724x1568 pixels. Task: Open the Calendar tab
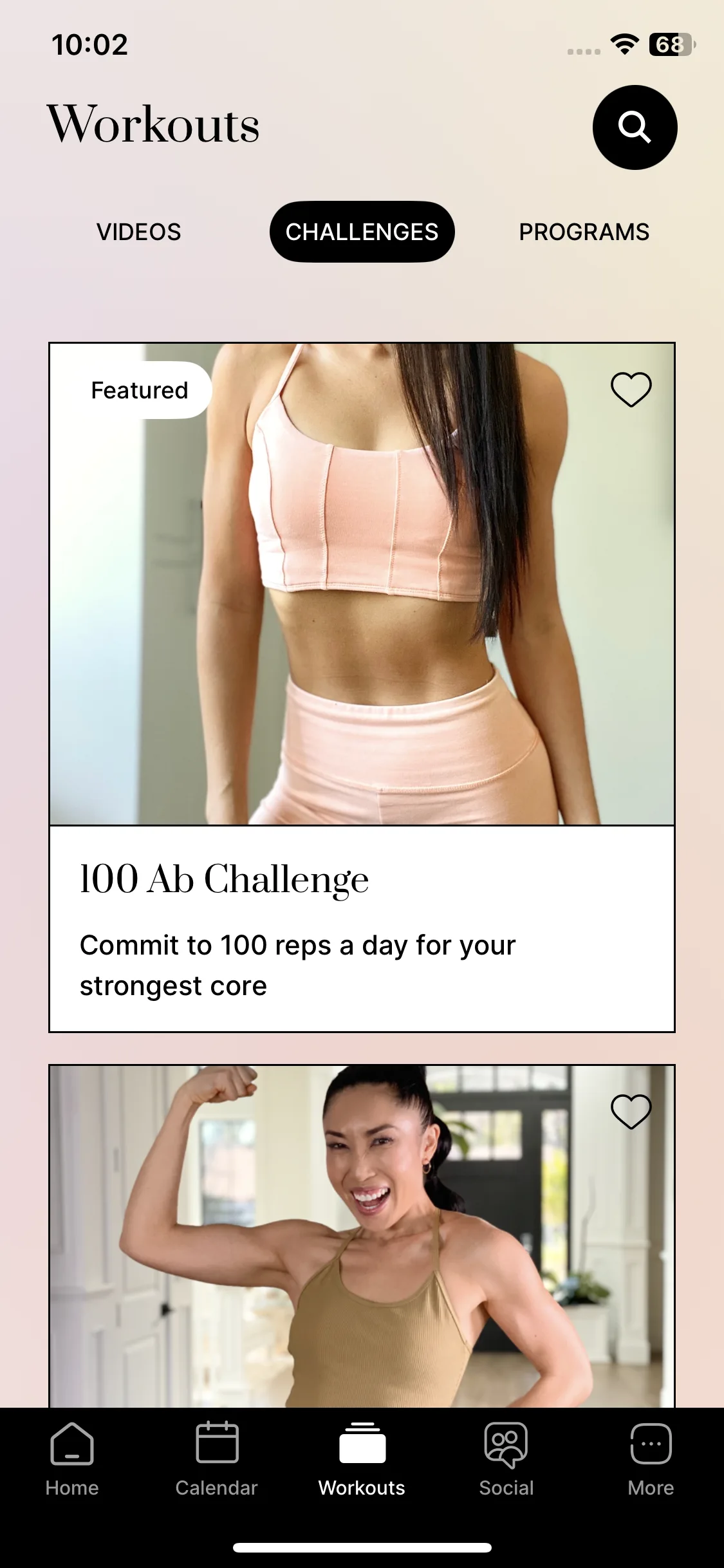click(217, 1460)
